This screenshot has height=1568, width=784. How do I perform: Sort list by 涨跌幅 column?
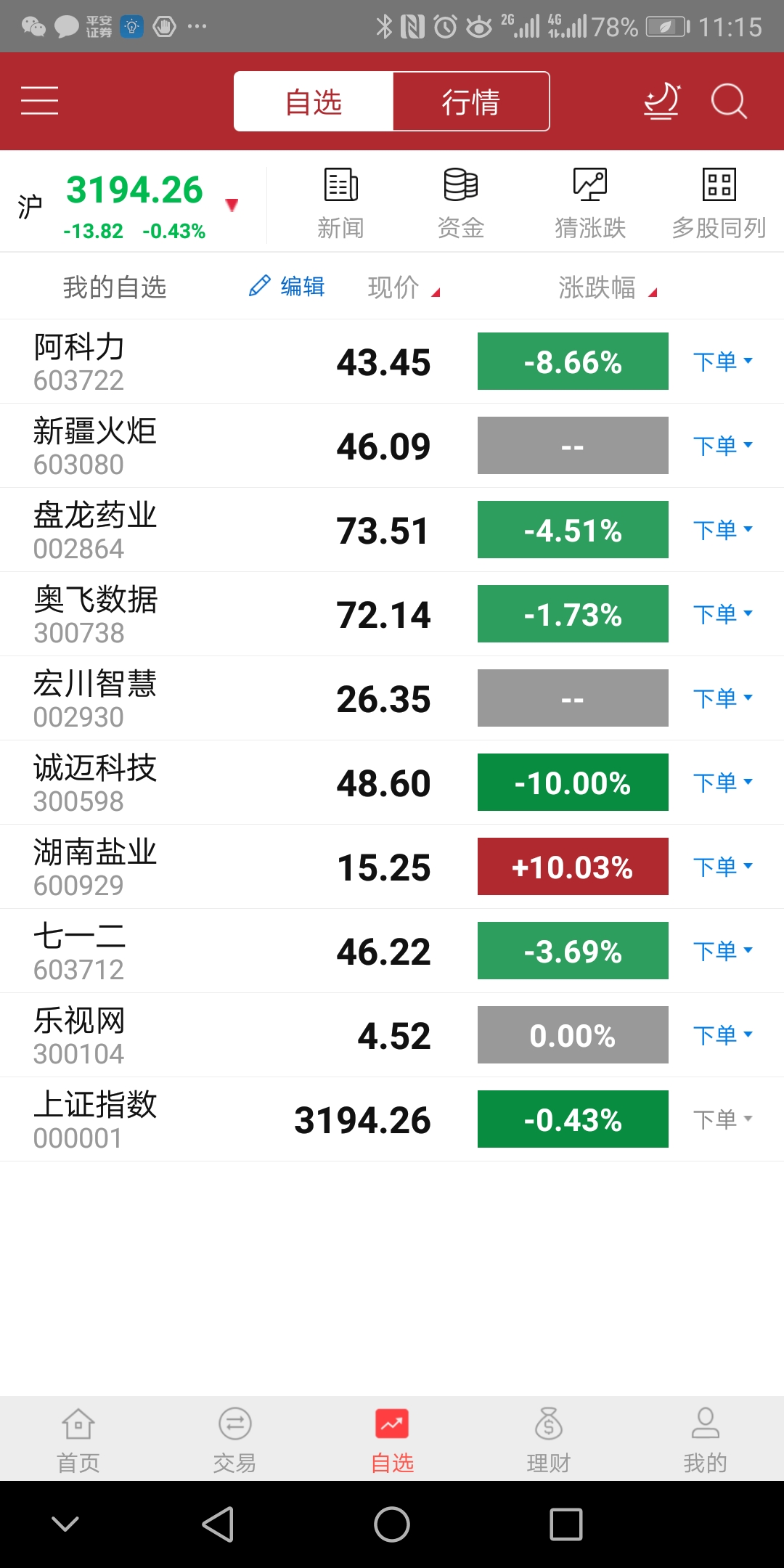click(608, 287)
